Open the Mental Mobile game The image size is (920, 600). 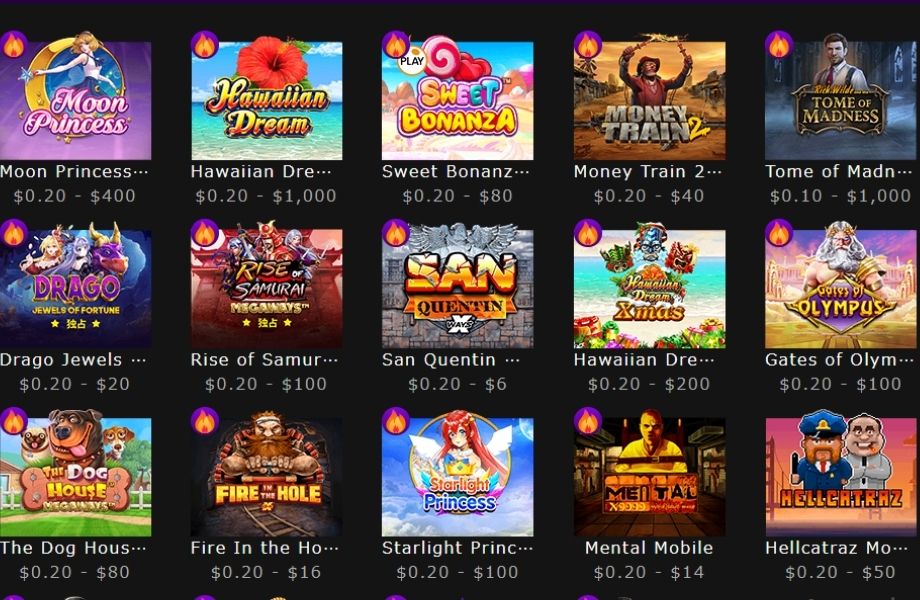coord(649,477)
